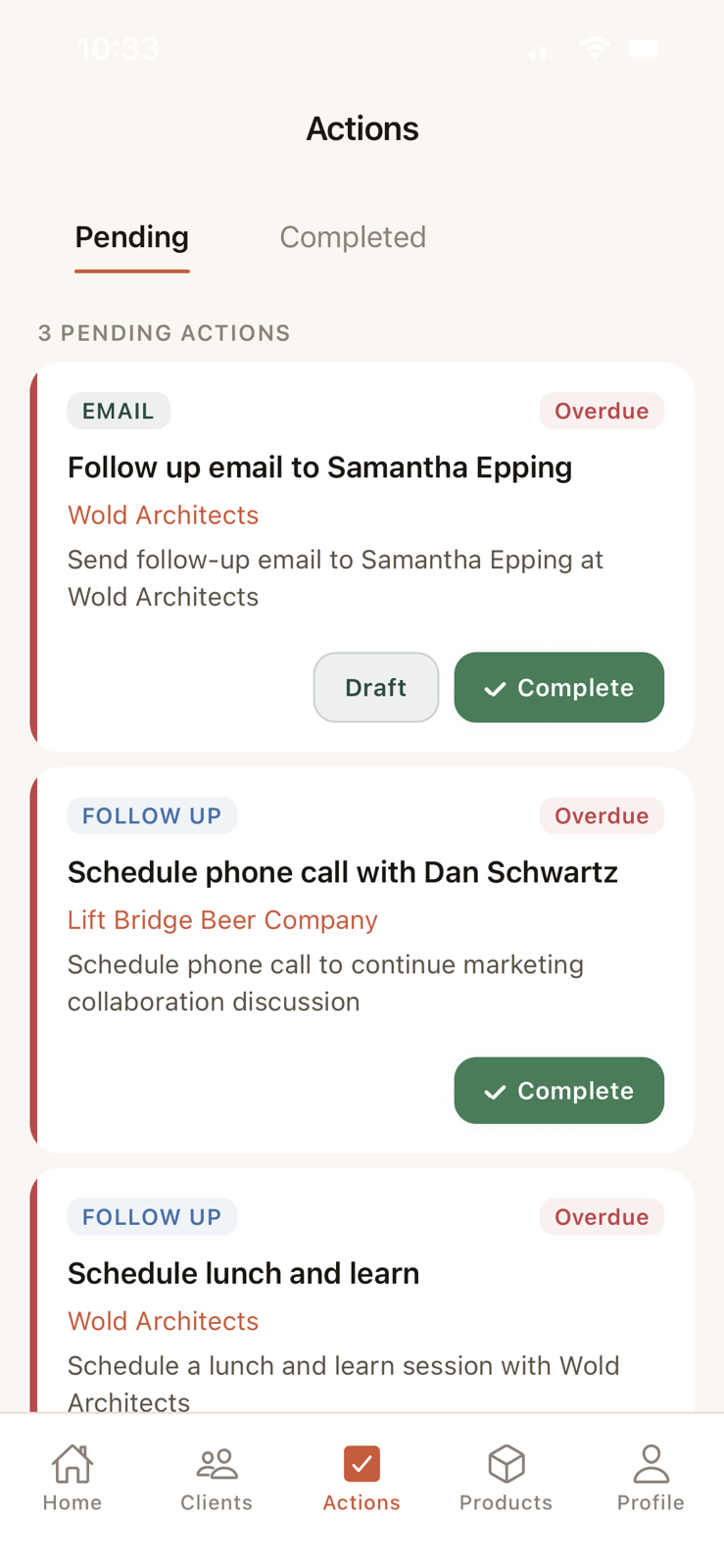Tap the checkmark inside the first Complete button

pos(496,688)
